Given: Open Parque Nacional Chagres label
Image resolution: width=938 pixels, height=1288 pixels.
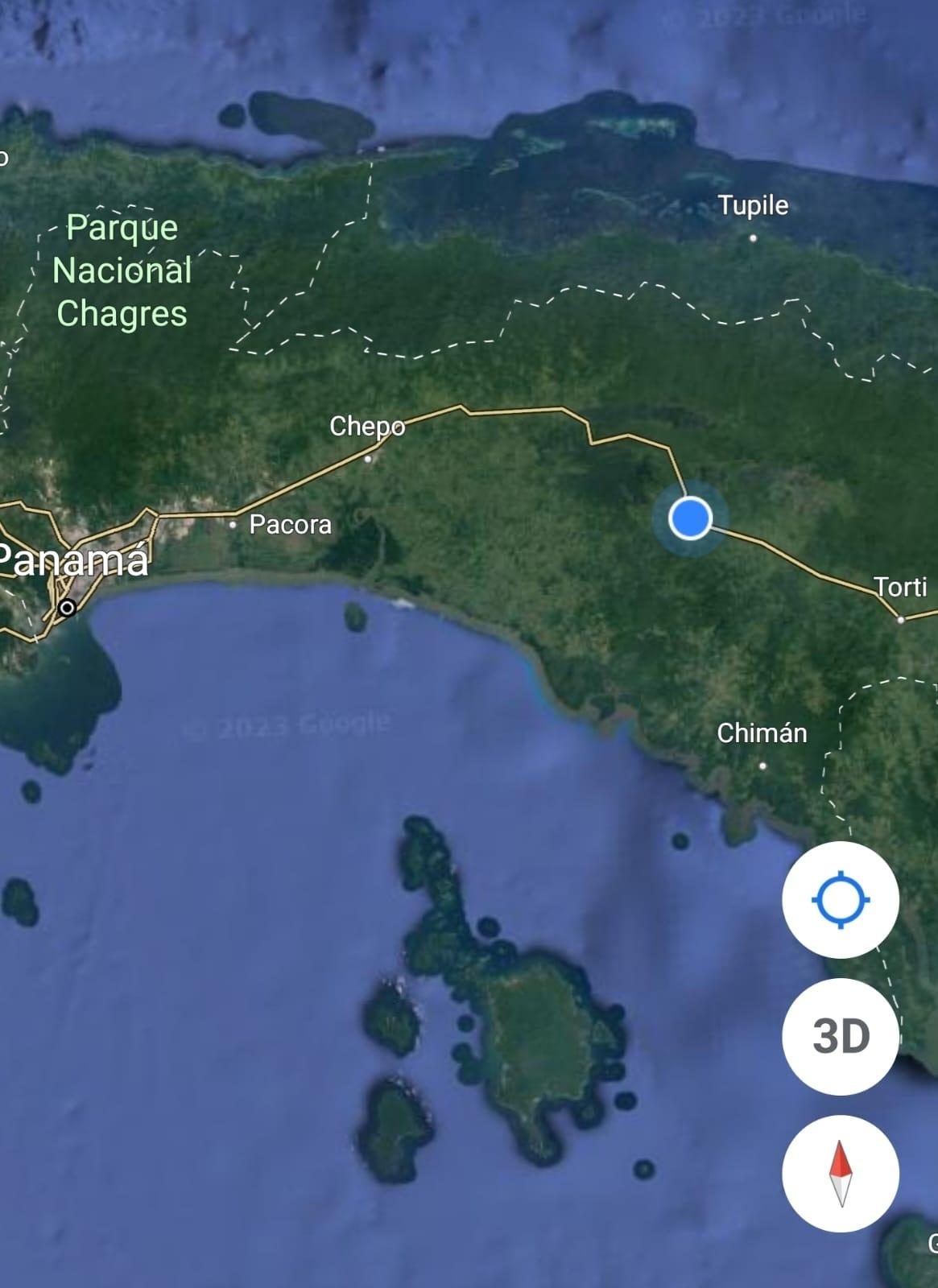Looking at the screenshot, I should [122, 270].
